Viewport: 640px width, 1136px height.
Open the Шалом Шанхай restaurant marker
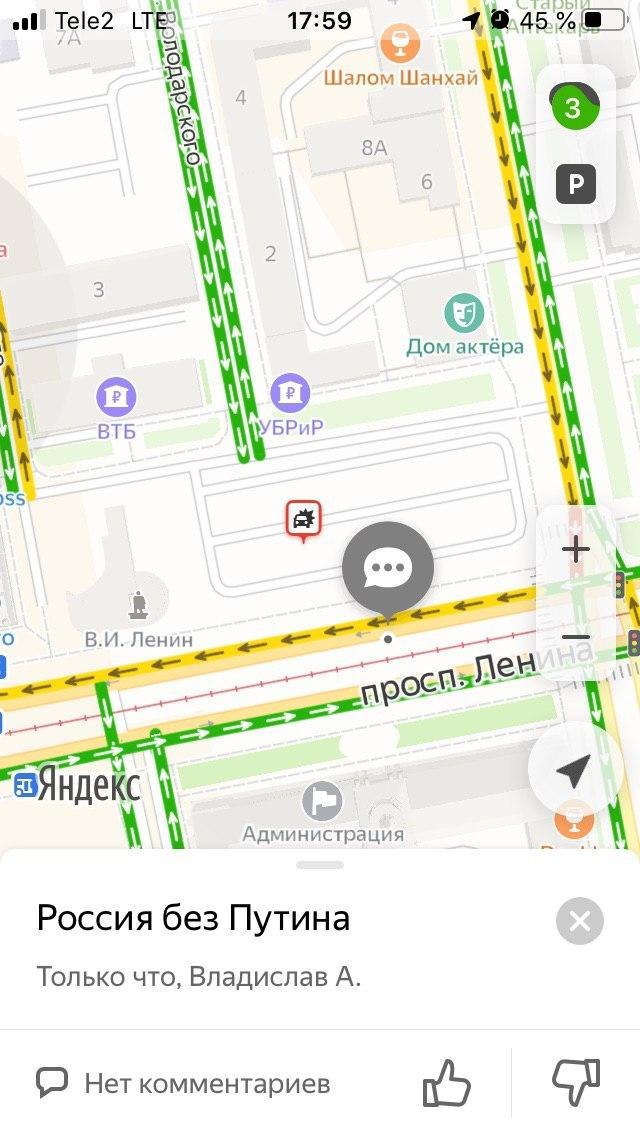click(400, 42)
